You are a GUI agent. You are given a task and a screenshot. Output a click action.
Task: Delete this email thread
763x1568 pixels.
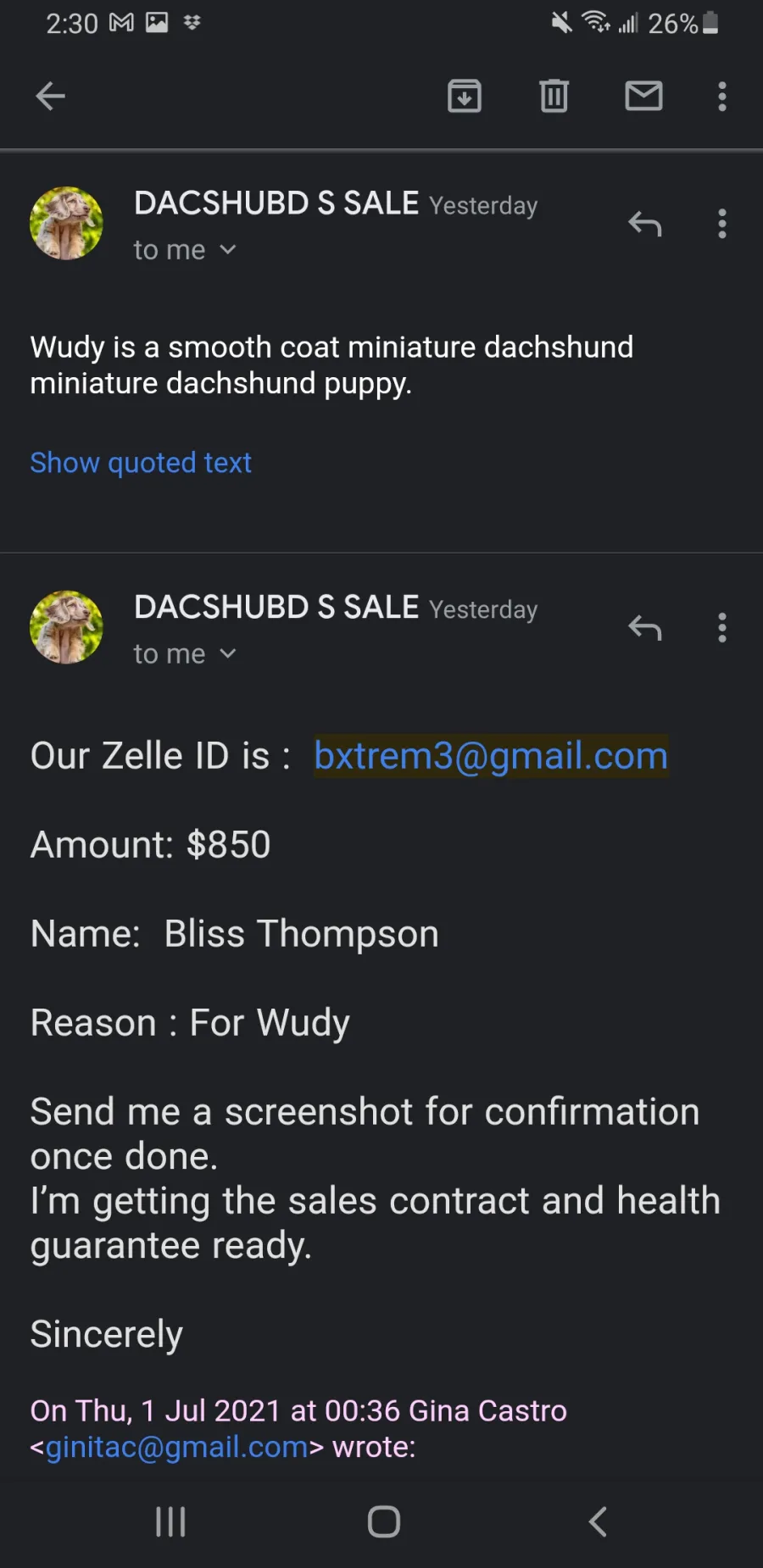click(x=554, y=97)
